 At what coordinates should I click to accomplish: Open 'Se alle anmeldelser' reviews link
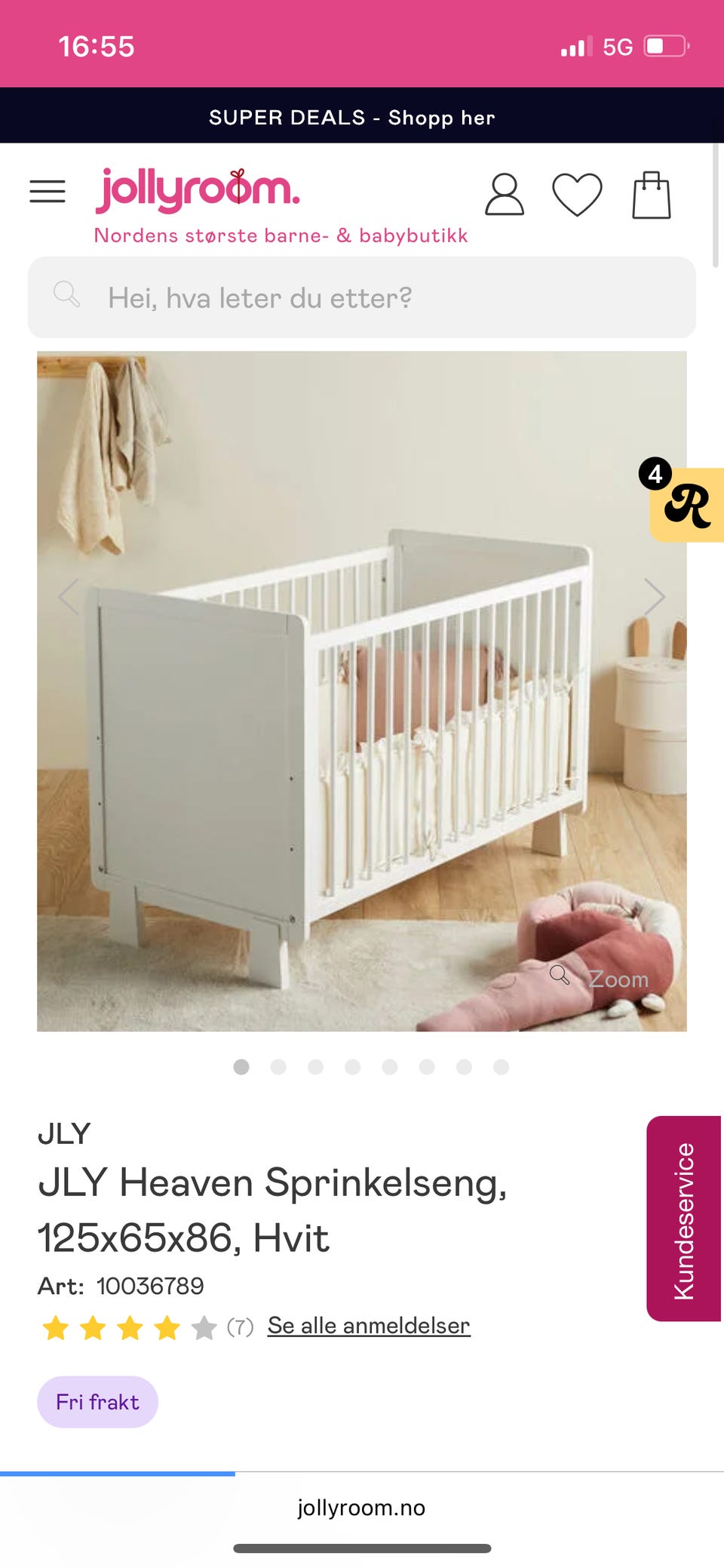click(369, 1326)
